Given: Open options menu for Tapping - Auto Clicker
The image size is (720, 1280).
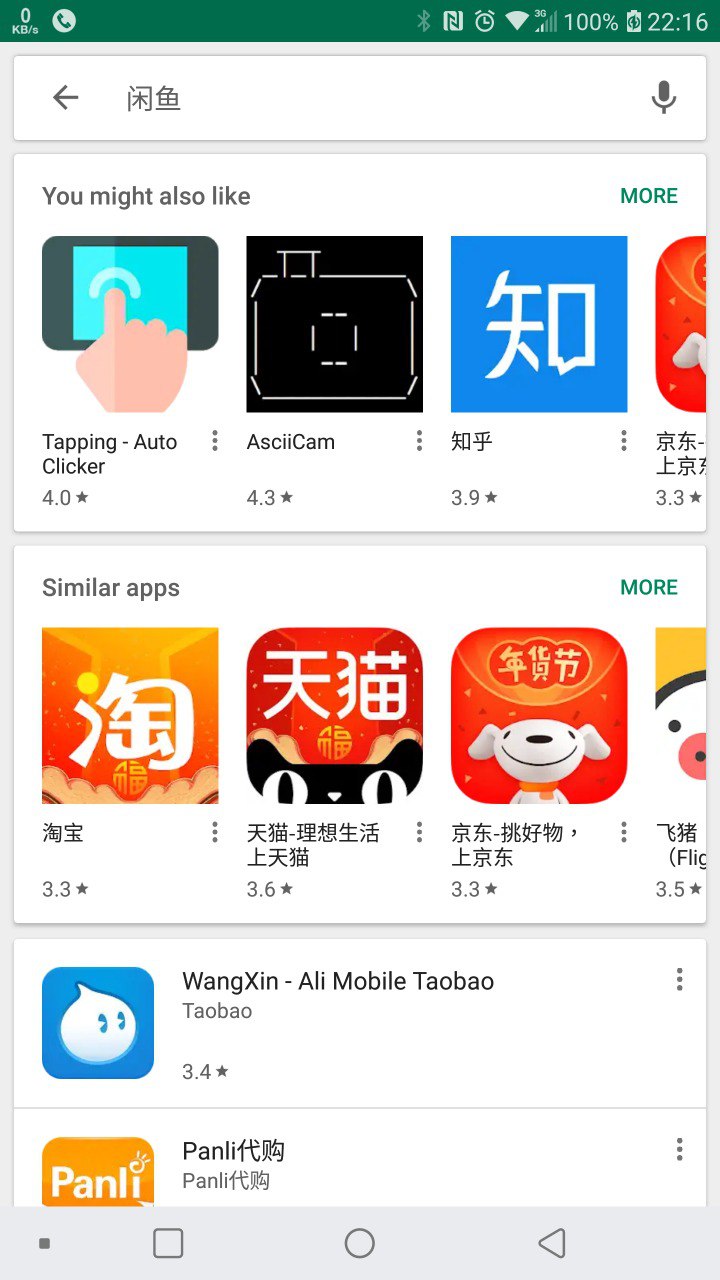Looking at the screenshot, I should (215, 441).
